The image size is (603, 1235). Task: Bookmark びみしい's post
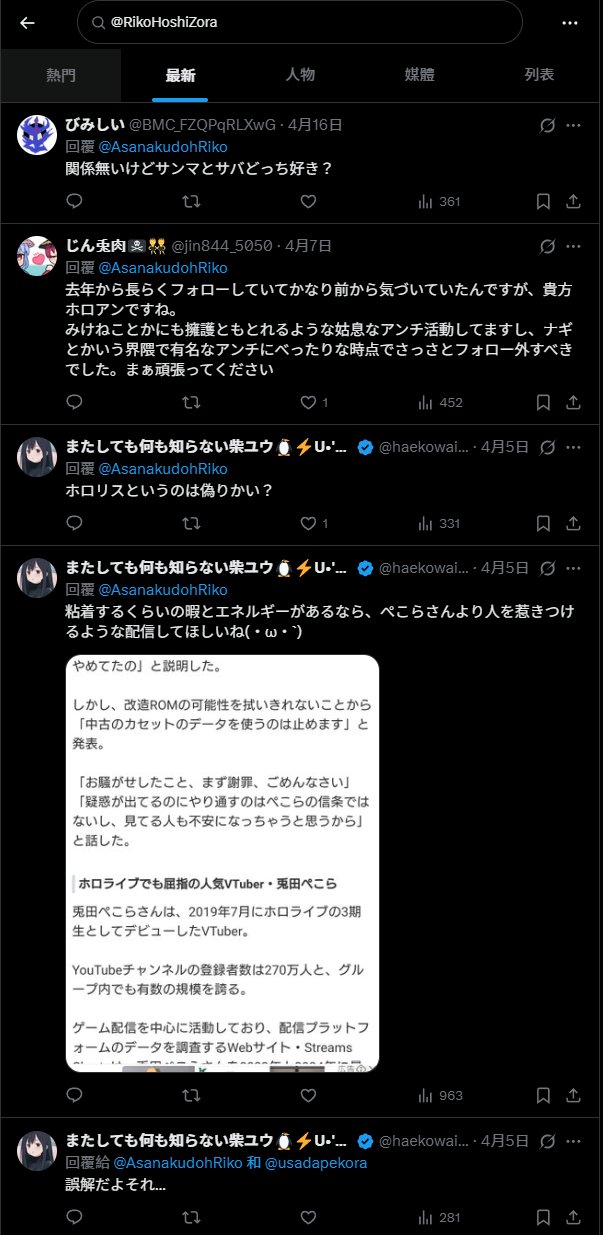click(543, 201)
